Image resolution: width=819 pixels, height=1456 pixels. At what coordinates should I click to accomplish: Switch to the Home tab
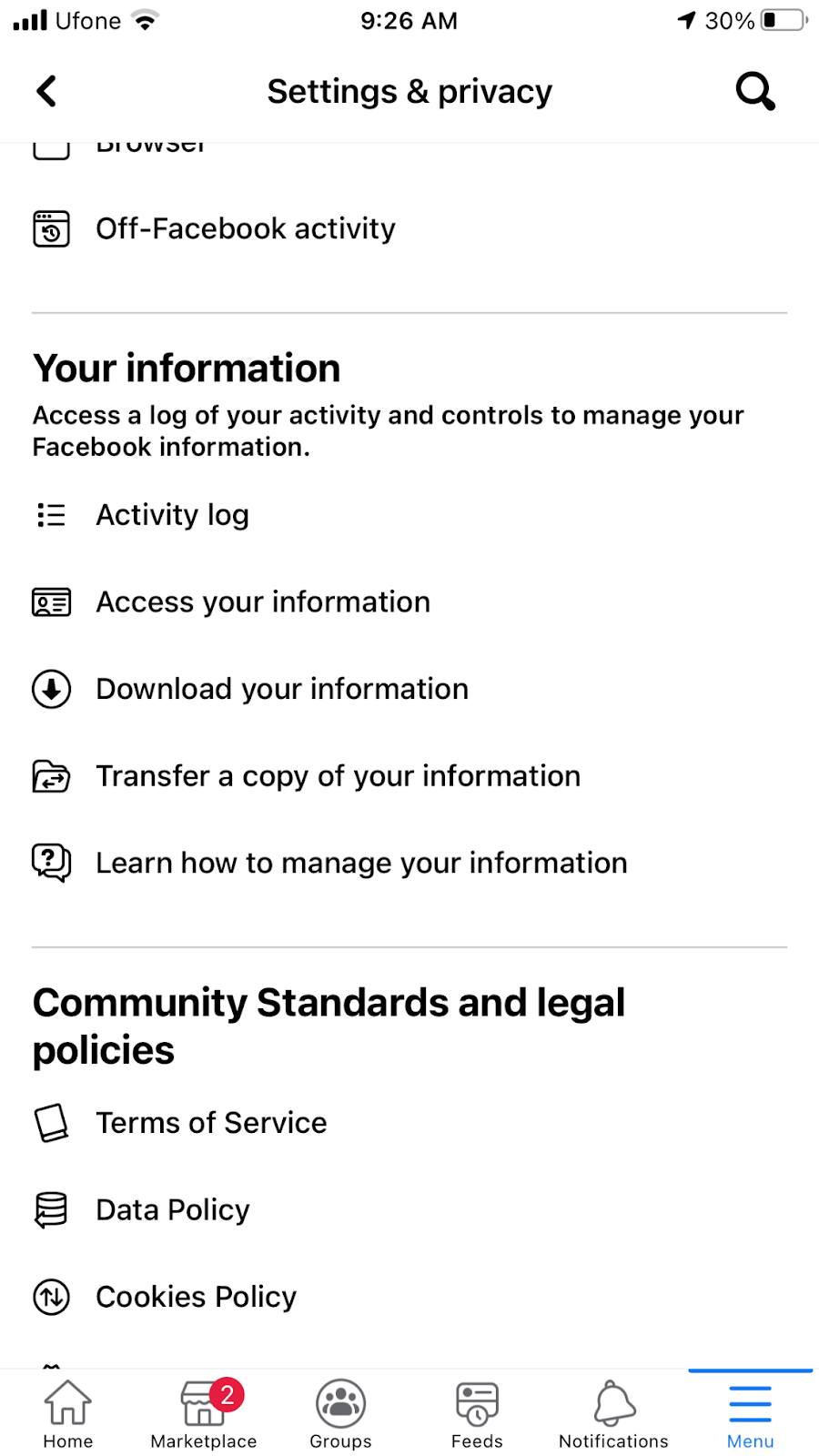[68, 1414]
